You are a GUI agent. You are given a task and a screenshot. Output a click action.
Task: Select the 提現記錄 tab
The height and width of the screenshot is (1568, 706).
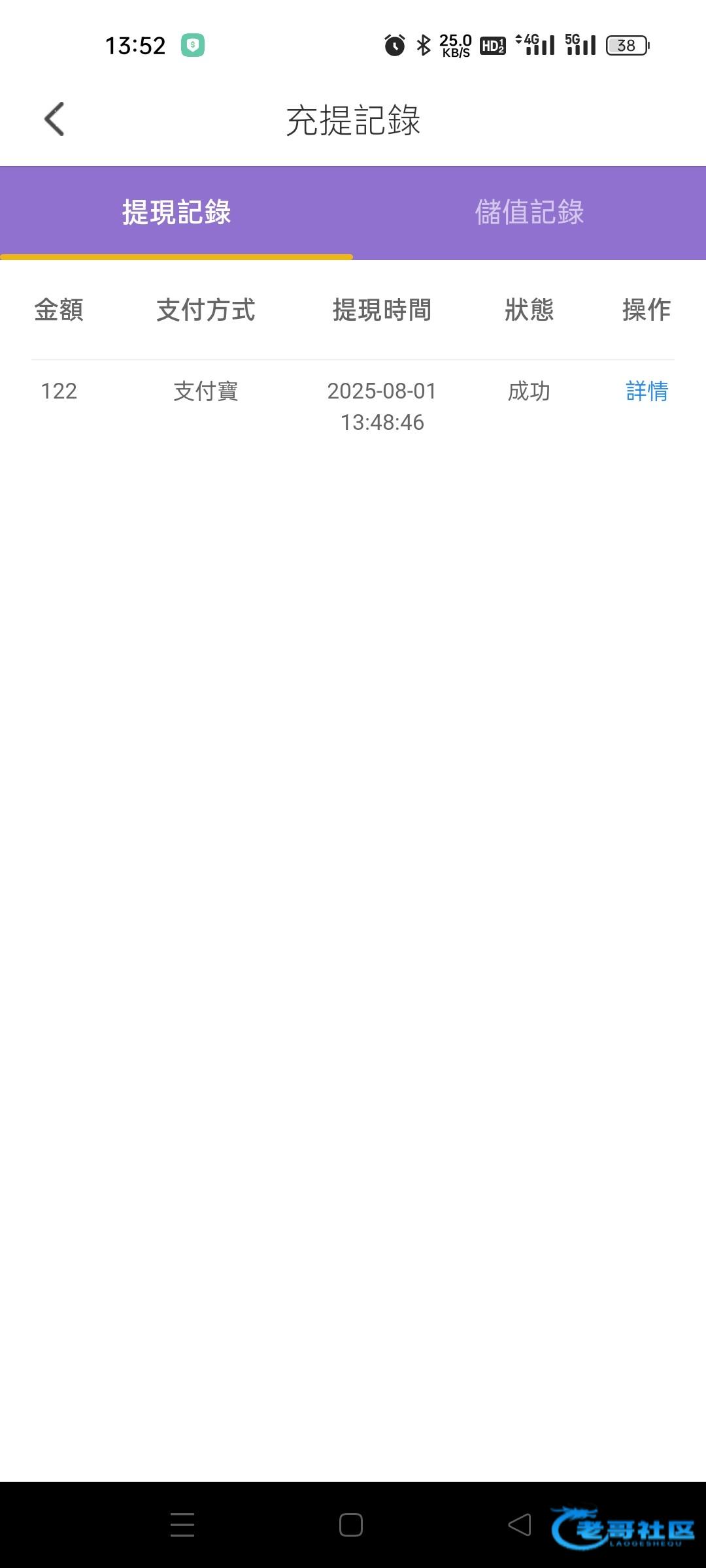point(176,212)
